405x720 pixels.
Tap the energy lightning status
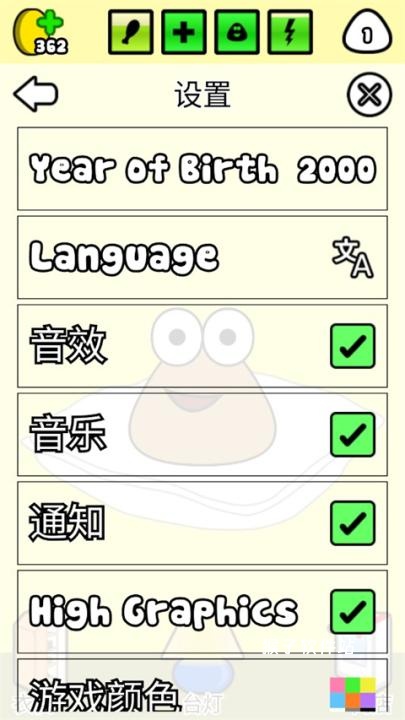pyautogui.click(x=290, y=32)
